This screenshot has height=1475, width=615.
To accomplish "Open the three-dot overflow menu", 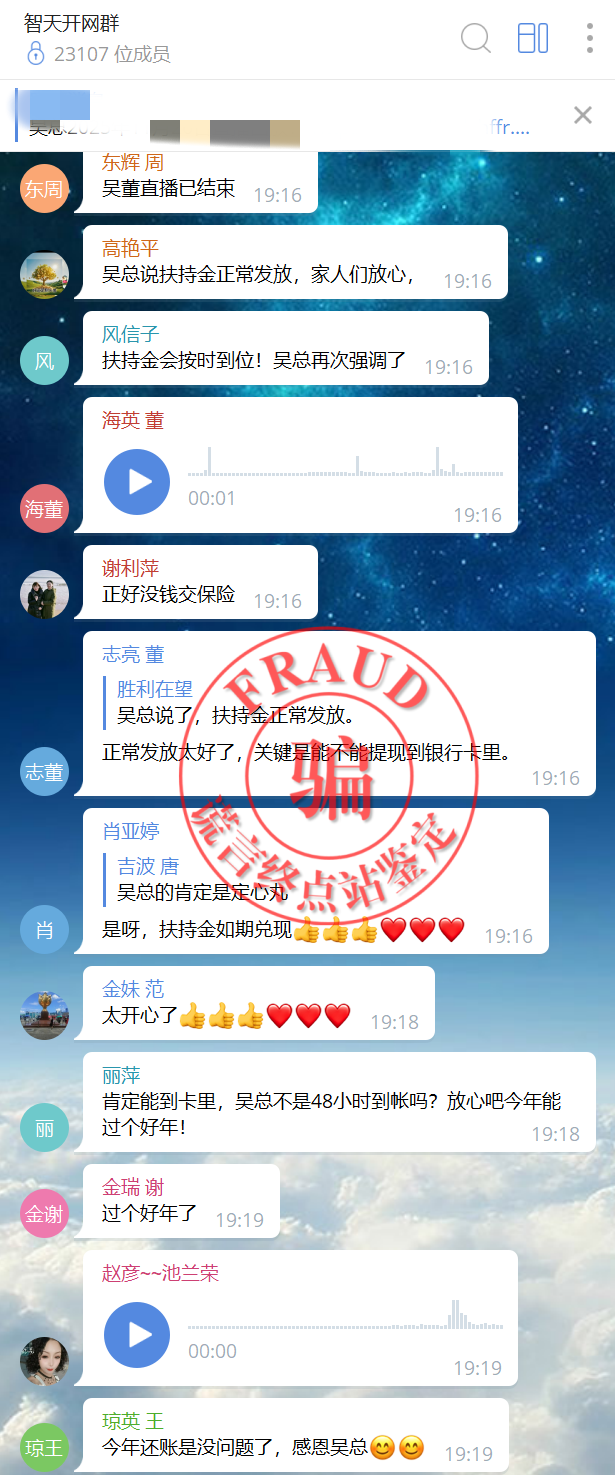I will click(x=590, y=38).
